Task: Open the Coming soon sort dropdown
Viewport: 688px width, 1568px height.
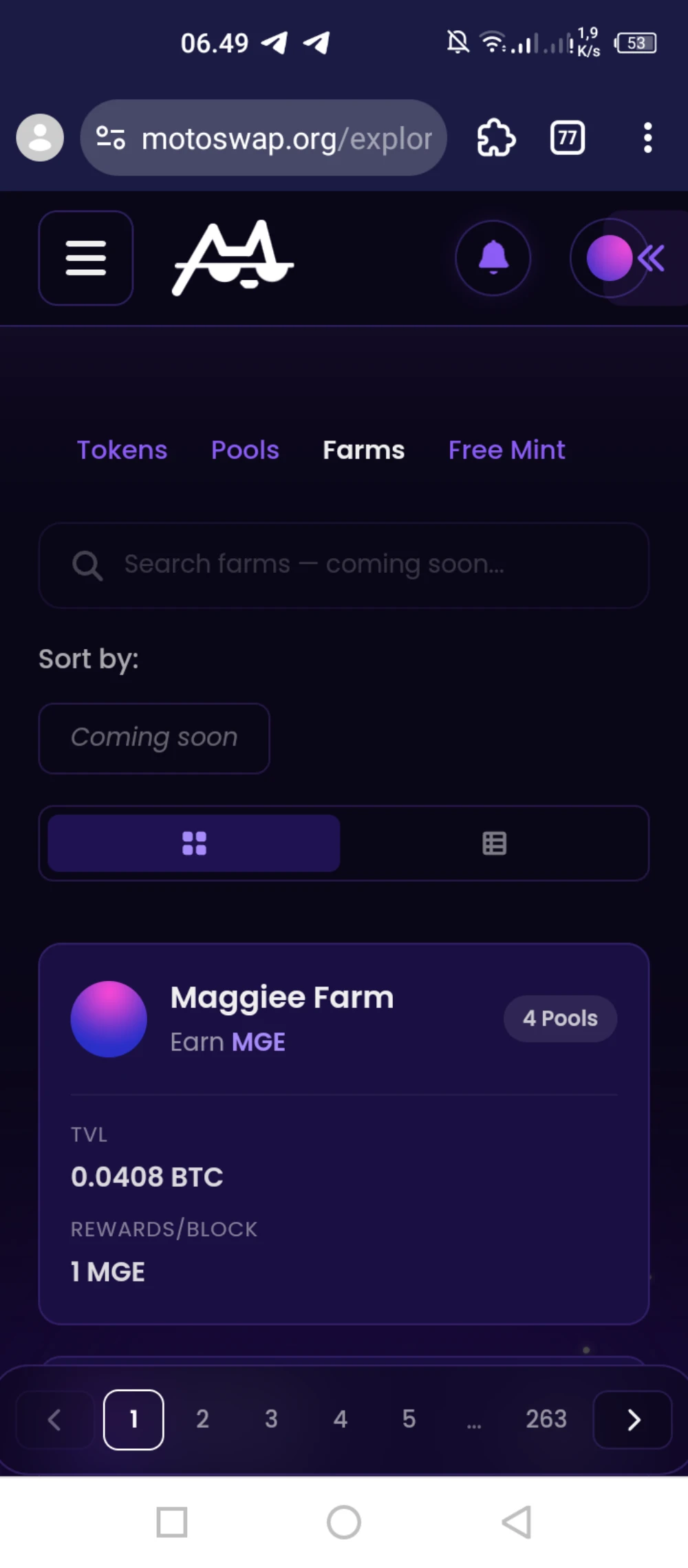Action: tap(154, 738)
